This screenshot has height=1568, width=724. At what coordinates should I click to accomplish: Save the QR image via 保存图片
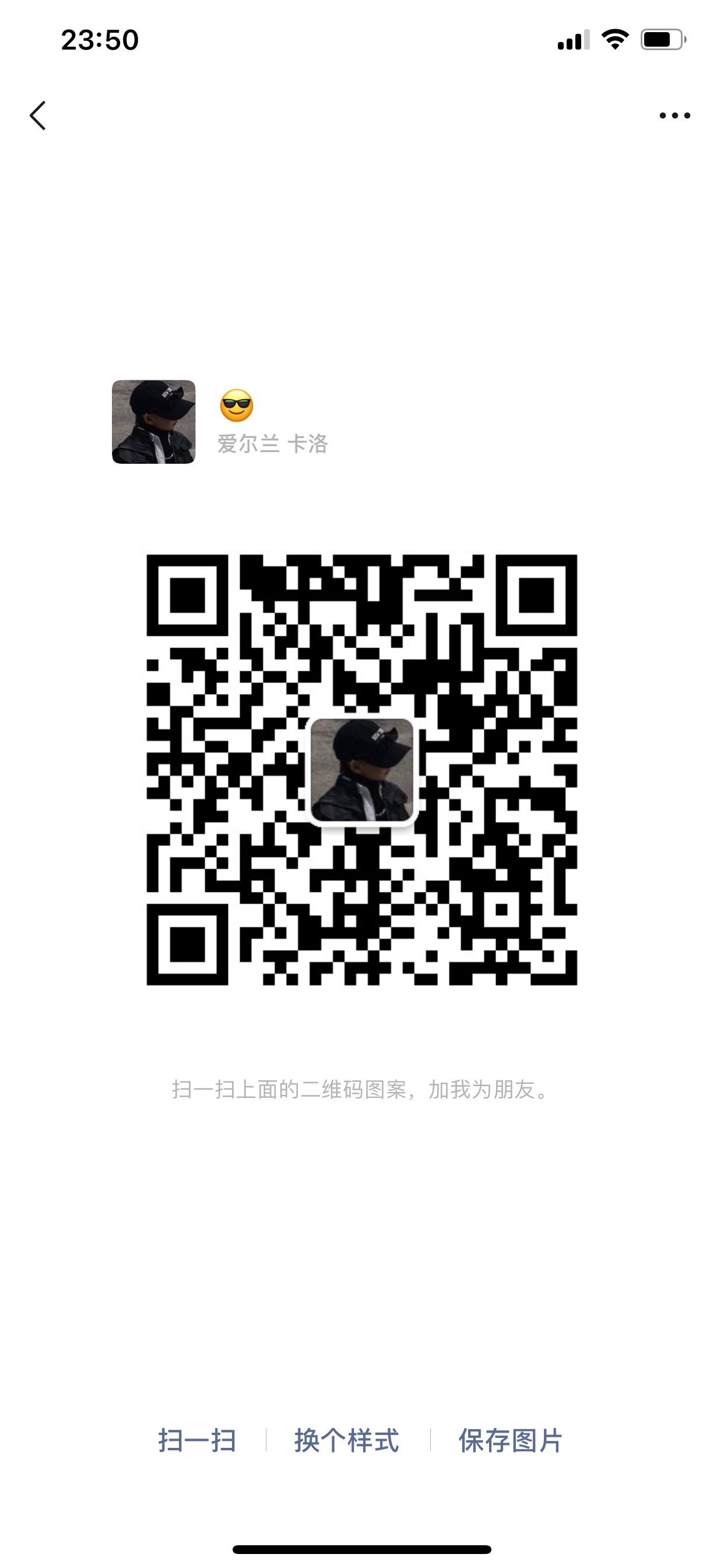tap(510, 1440)
